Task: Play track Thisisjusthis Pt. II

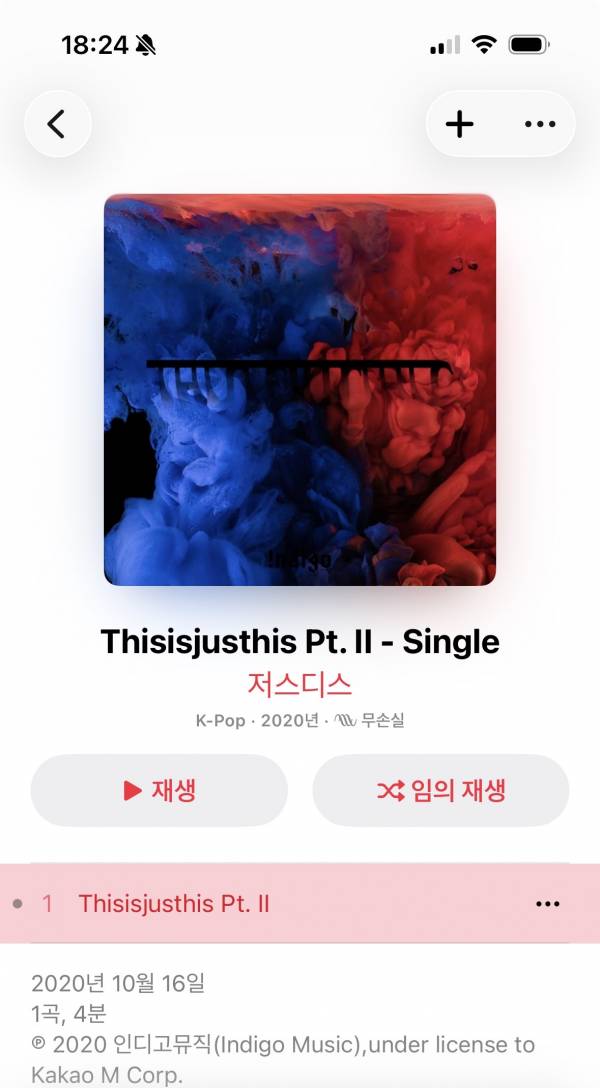Action: click(175, 904)
